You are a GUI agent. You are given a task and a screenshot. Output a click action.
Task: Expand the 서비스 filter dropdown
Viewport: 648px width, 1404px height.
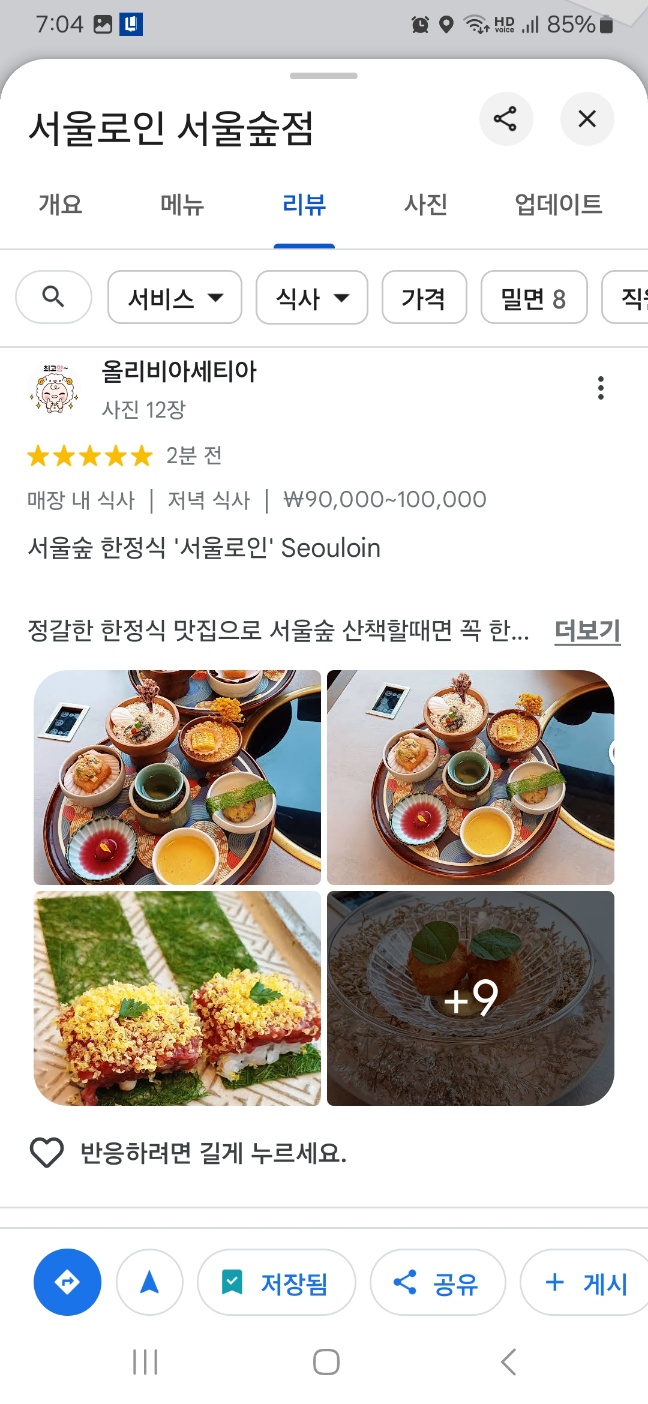coord(175,298)
